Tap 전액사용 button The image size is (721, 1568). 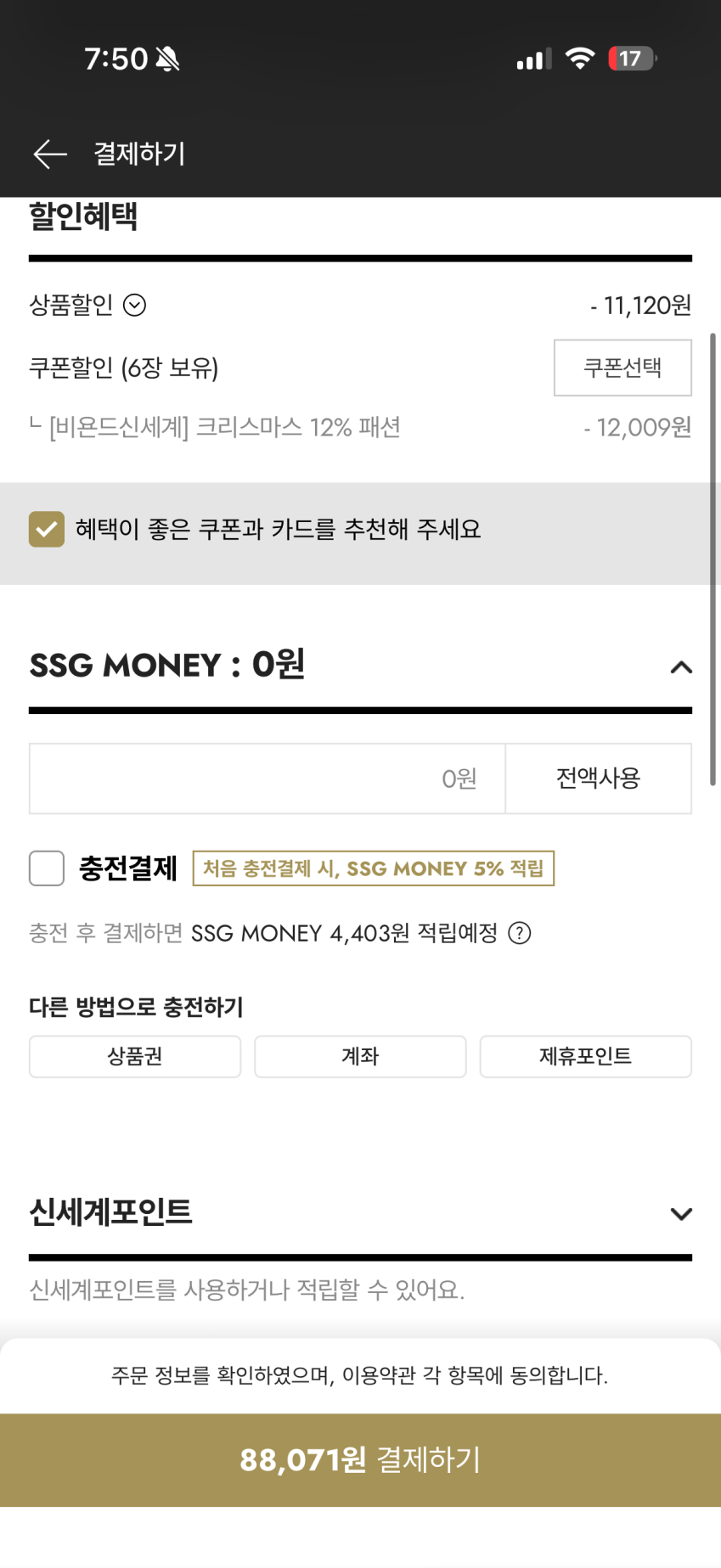(x=599, y=778)
